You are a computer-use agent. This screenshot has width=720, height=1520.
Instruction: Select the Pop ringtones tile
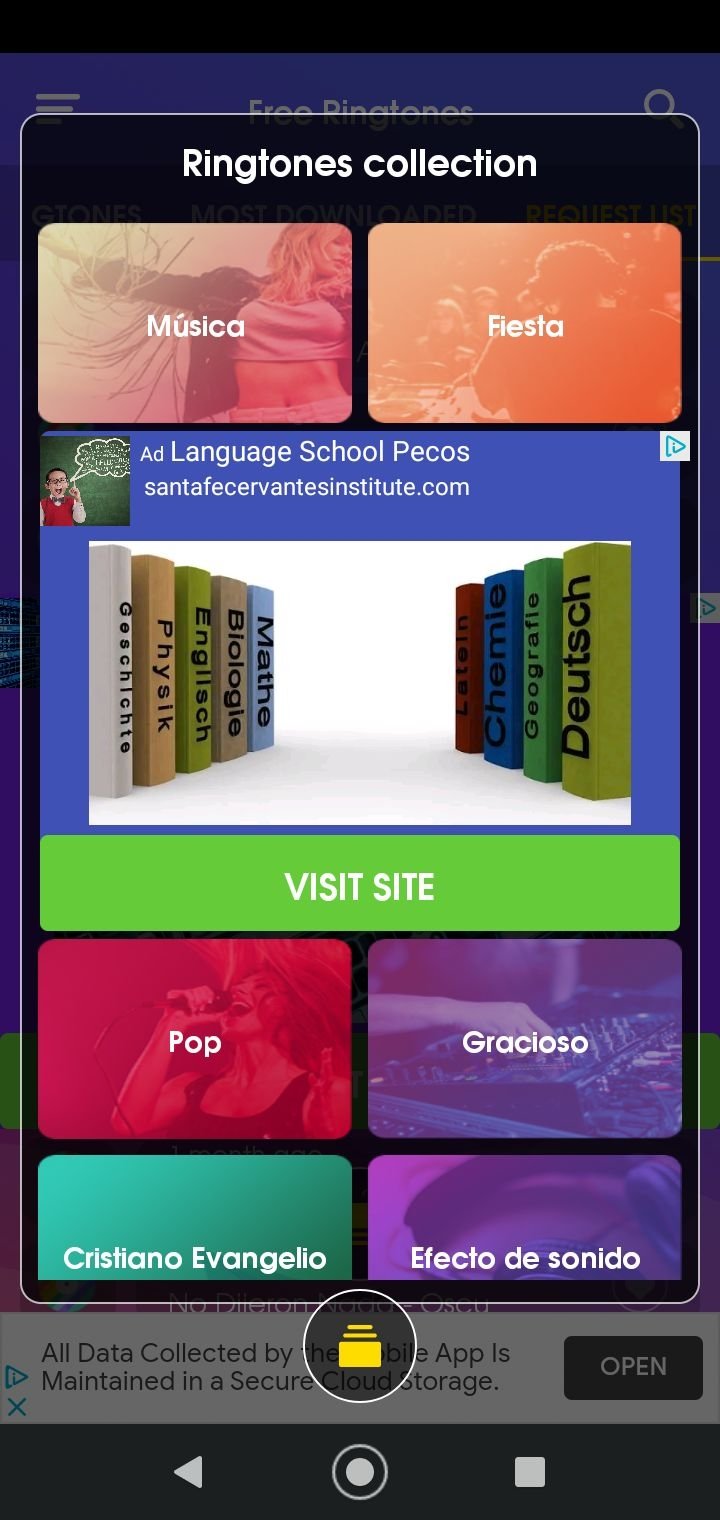[x=195, y=1039]
